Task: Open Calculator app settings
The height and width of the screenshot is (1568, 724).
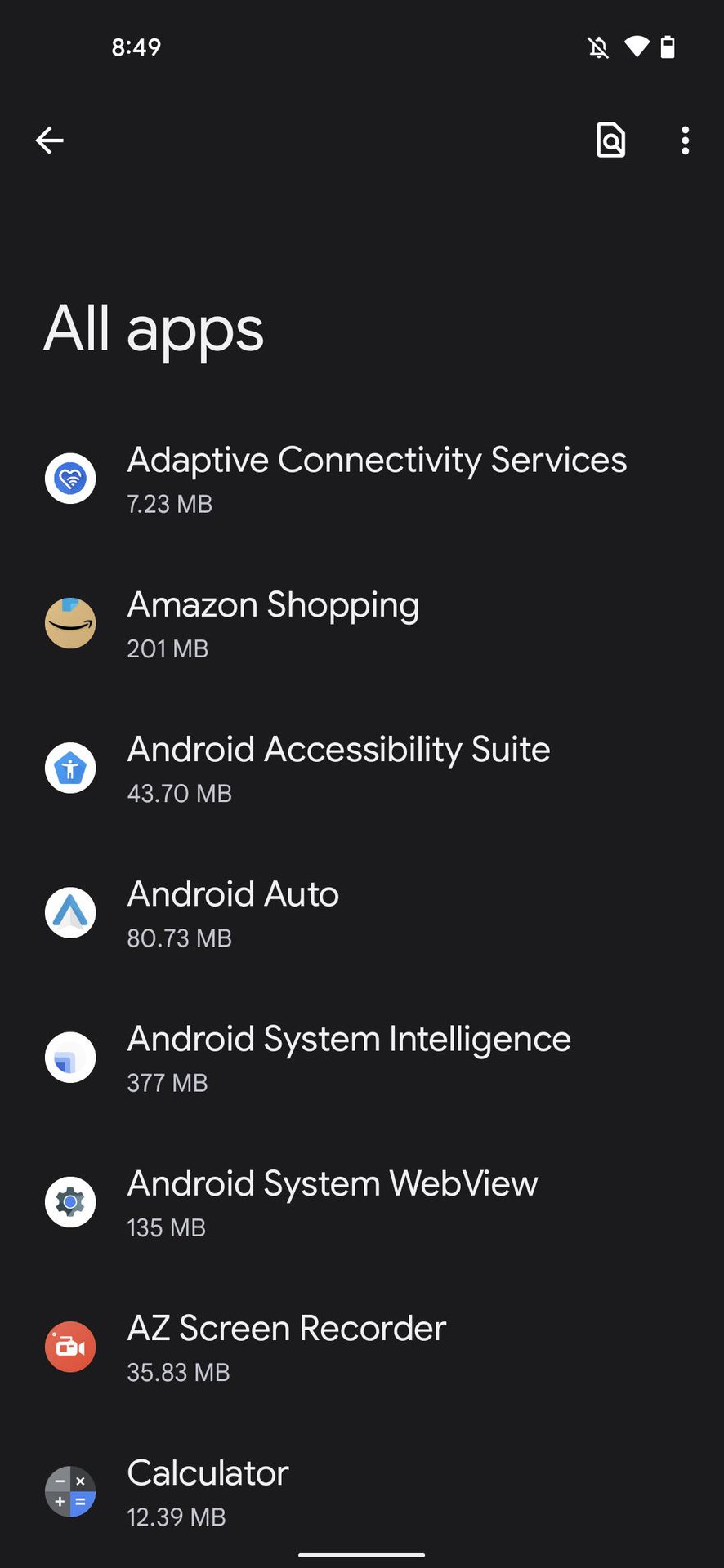Action: tap(208, 1491)
